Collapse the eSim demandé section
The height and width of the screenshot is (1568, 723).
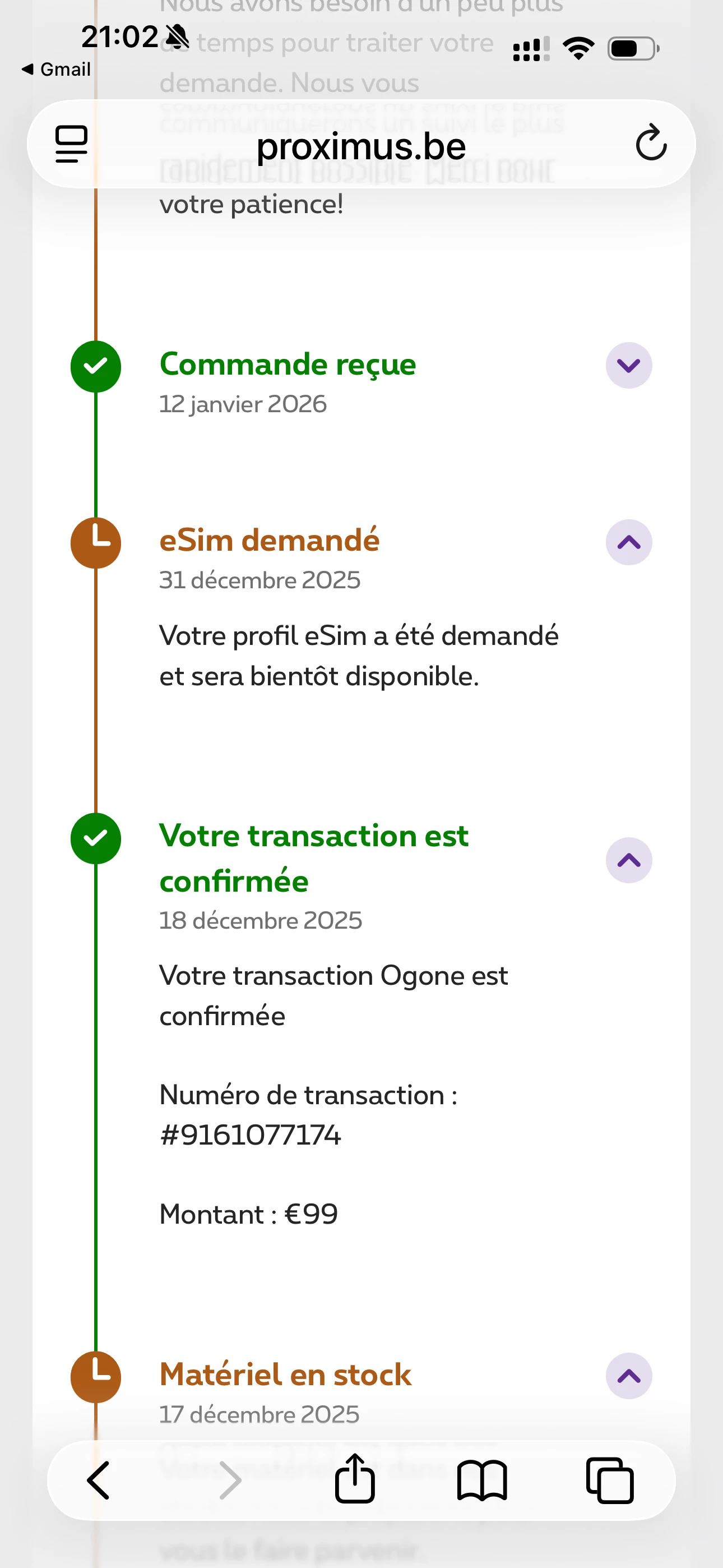point(629,542)
